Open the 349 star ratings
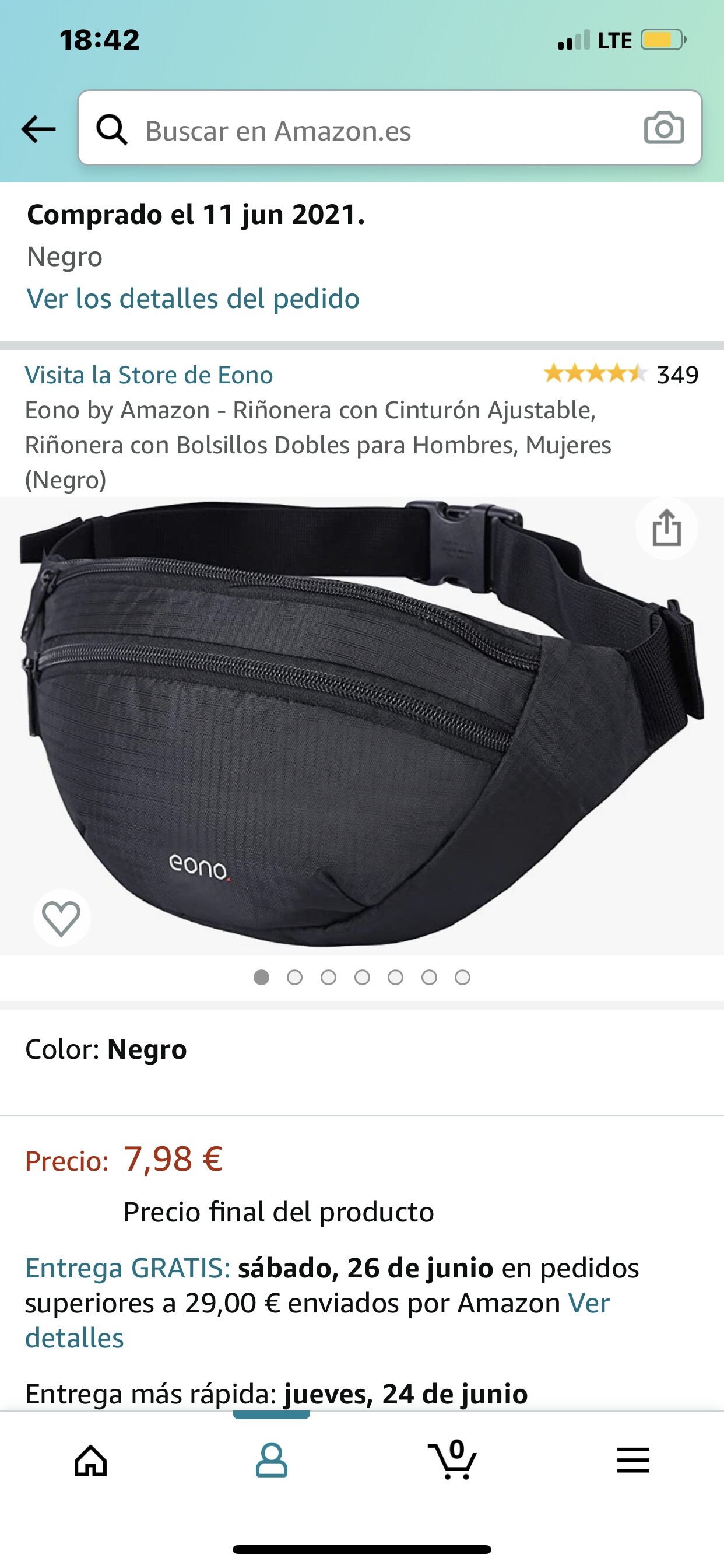 pos(621,374)
